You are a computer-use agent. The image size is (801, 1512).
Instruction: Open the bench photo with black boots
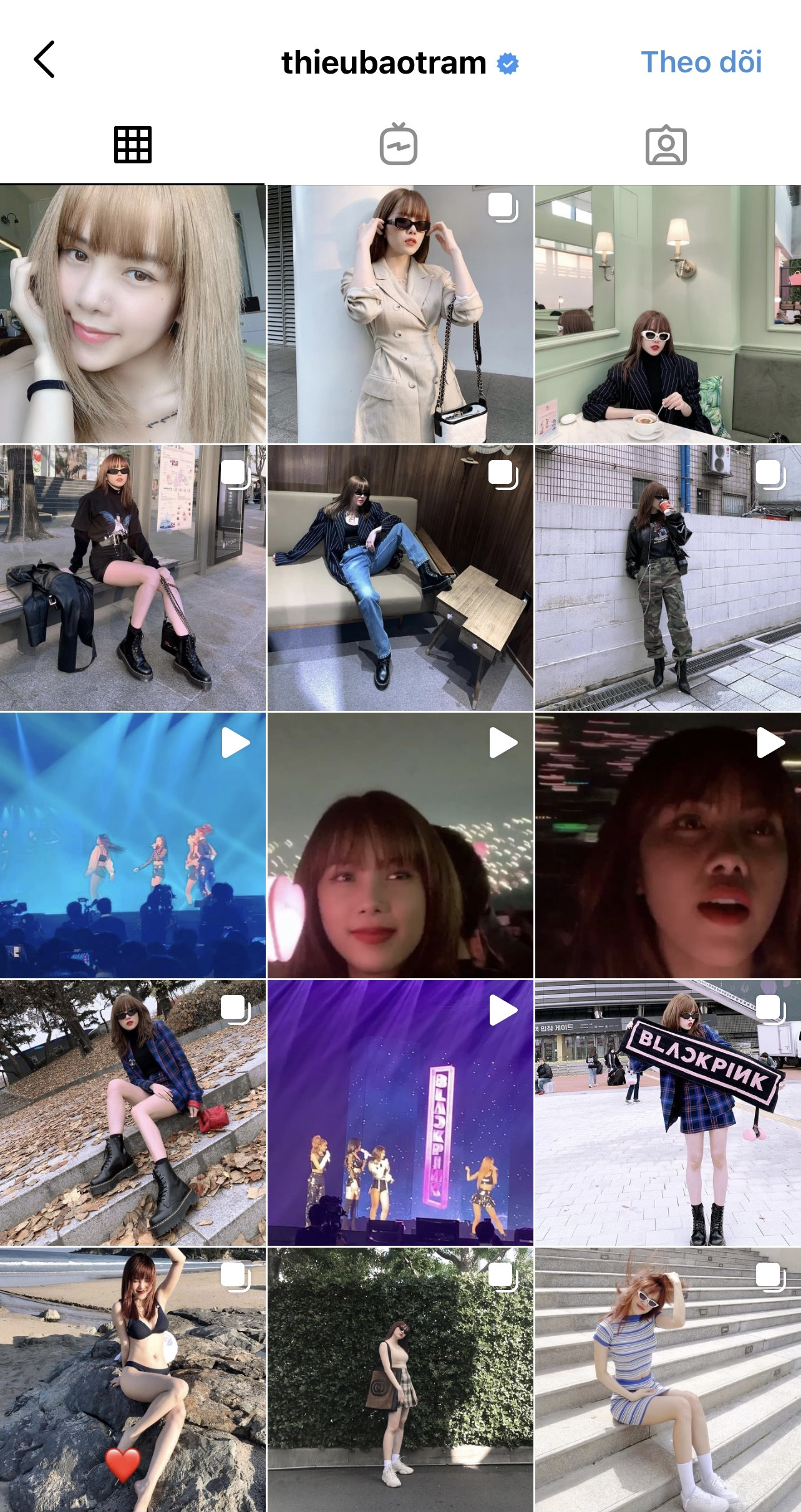(x=132, y=577)
